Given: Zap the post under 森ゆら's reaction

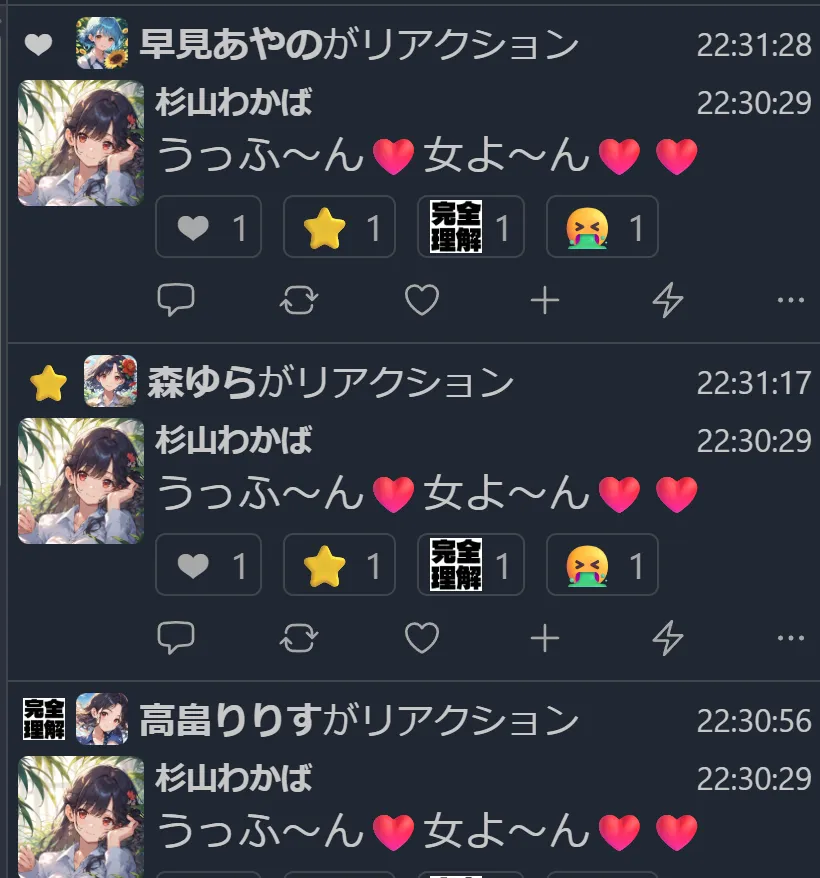Looking at the screenshot, I should pos(668,637).
